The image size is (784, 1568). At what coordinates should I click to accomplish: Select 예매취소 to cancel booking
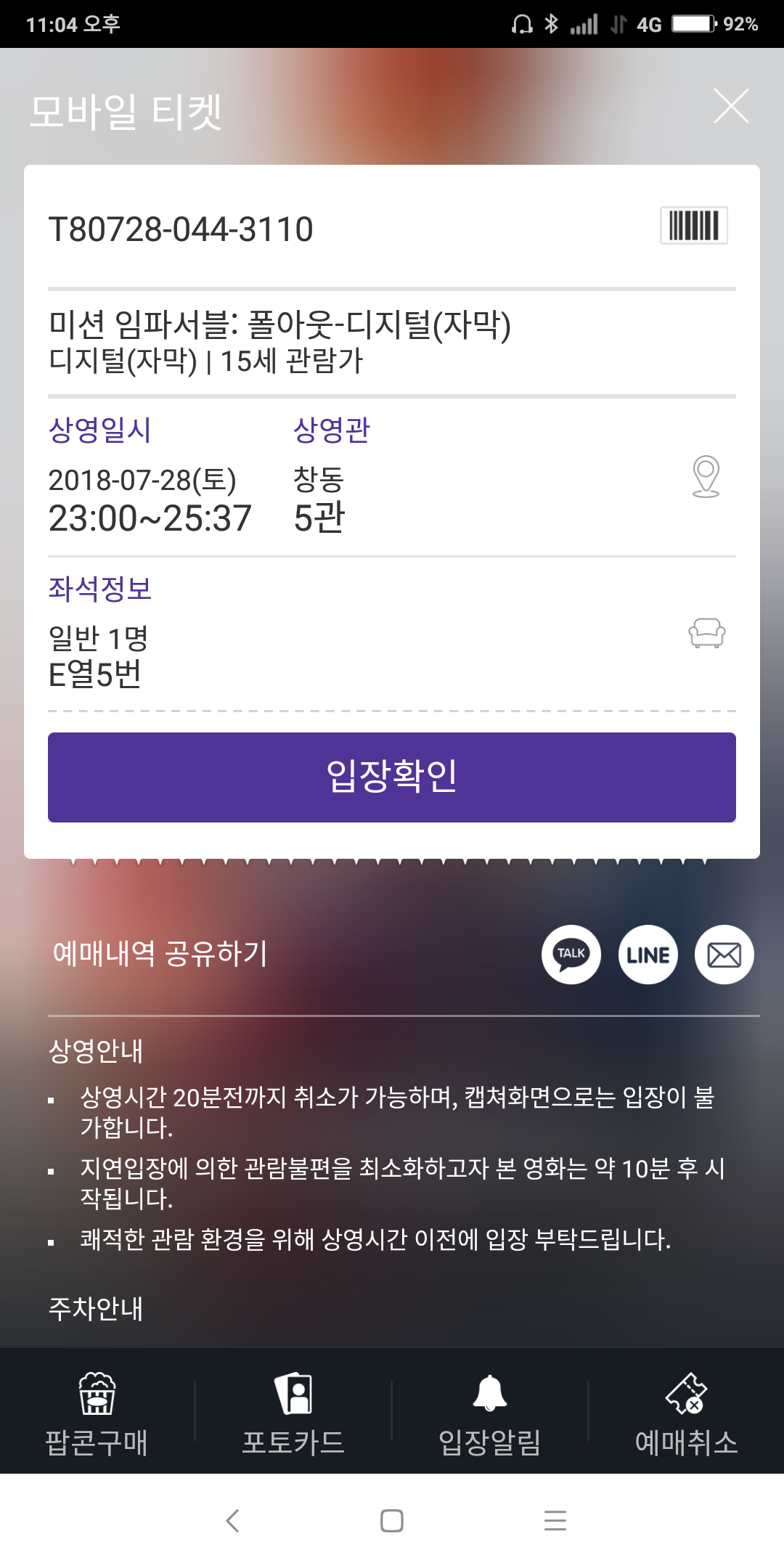[x=686, y=1412]
